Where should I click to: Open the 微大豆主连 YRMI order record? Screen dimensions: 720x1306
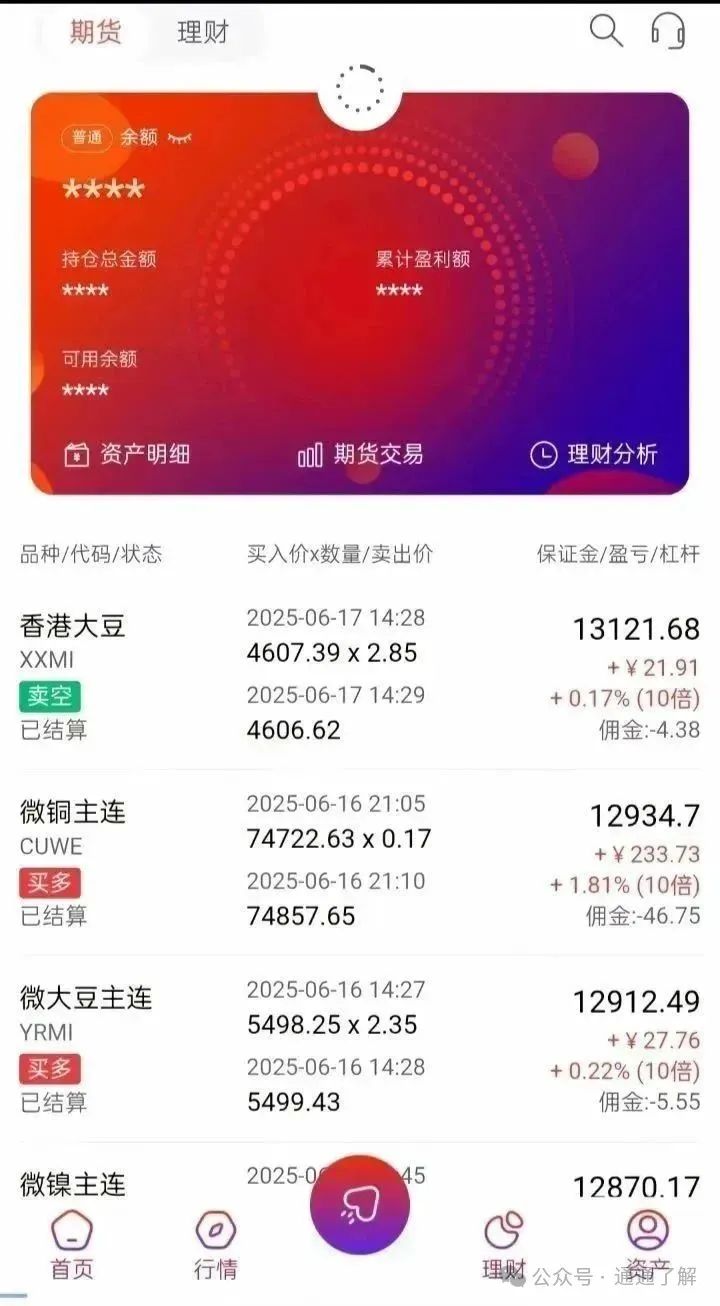[360, 1046]
